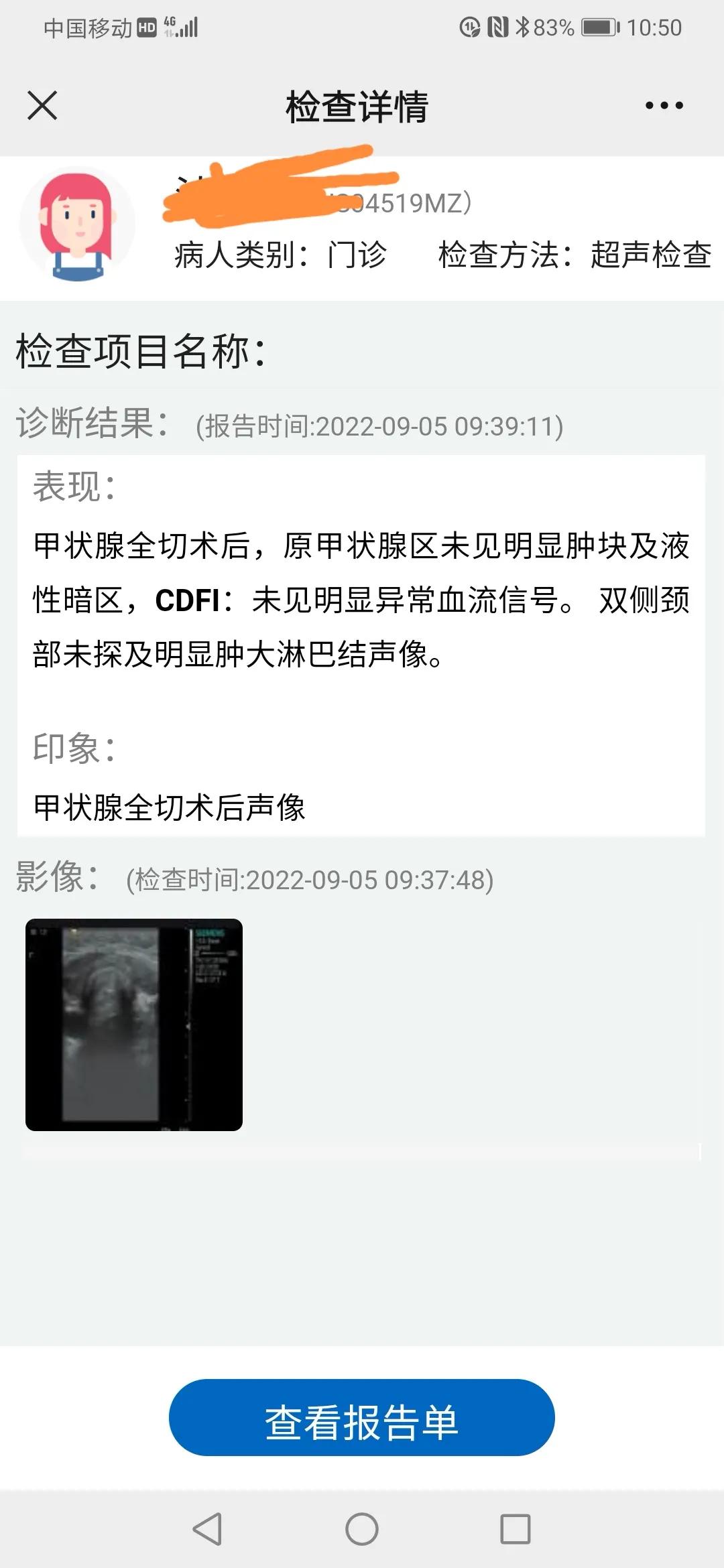Go back using system back button
The height and width of the screenshot is (1568, 724).
coord(207,1528)
